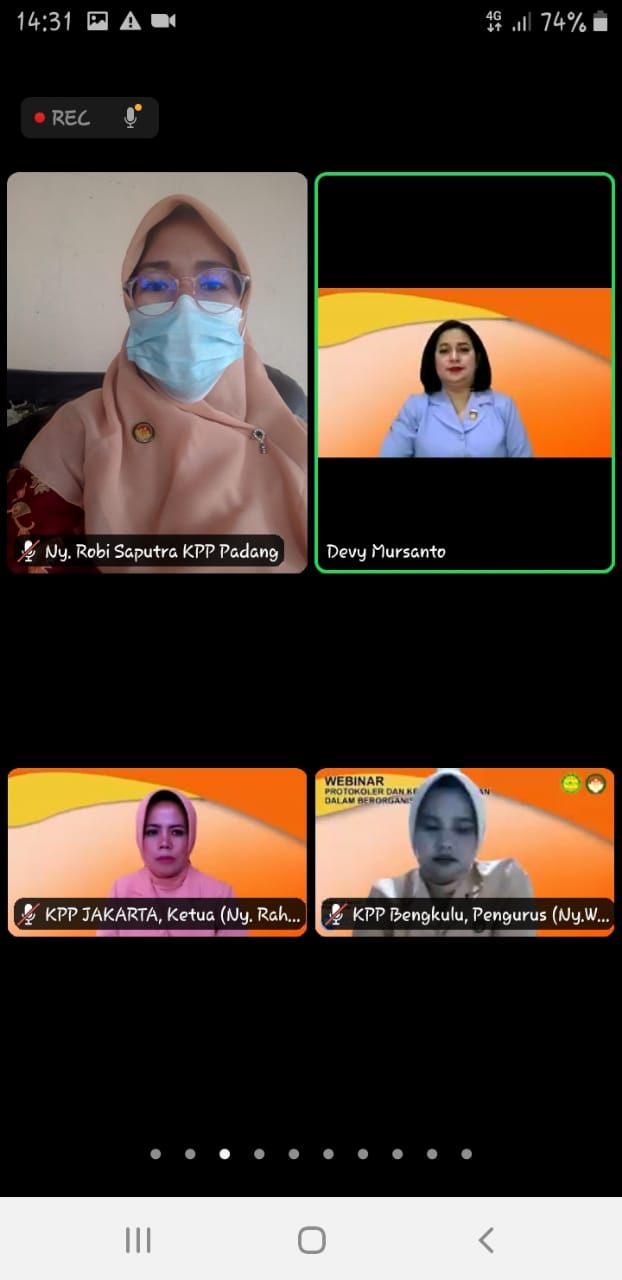Screen dimensions: 622x1280
Task: Go to the first gallery page dot
Action: point(156,1154)
